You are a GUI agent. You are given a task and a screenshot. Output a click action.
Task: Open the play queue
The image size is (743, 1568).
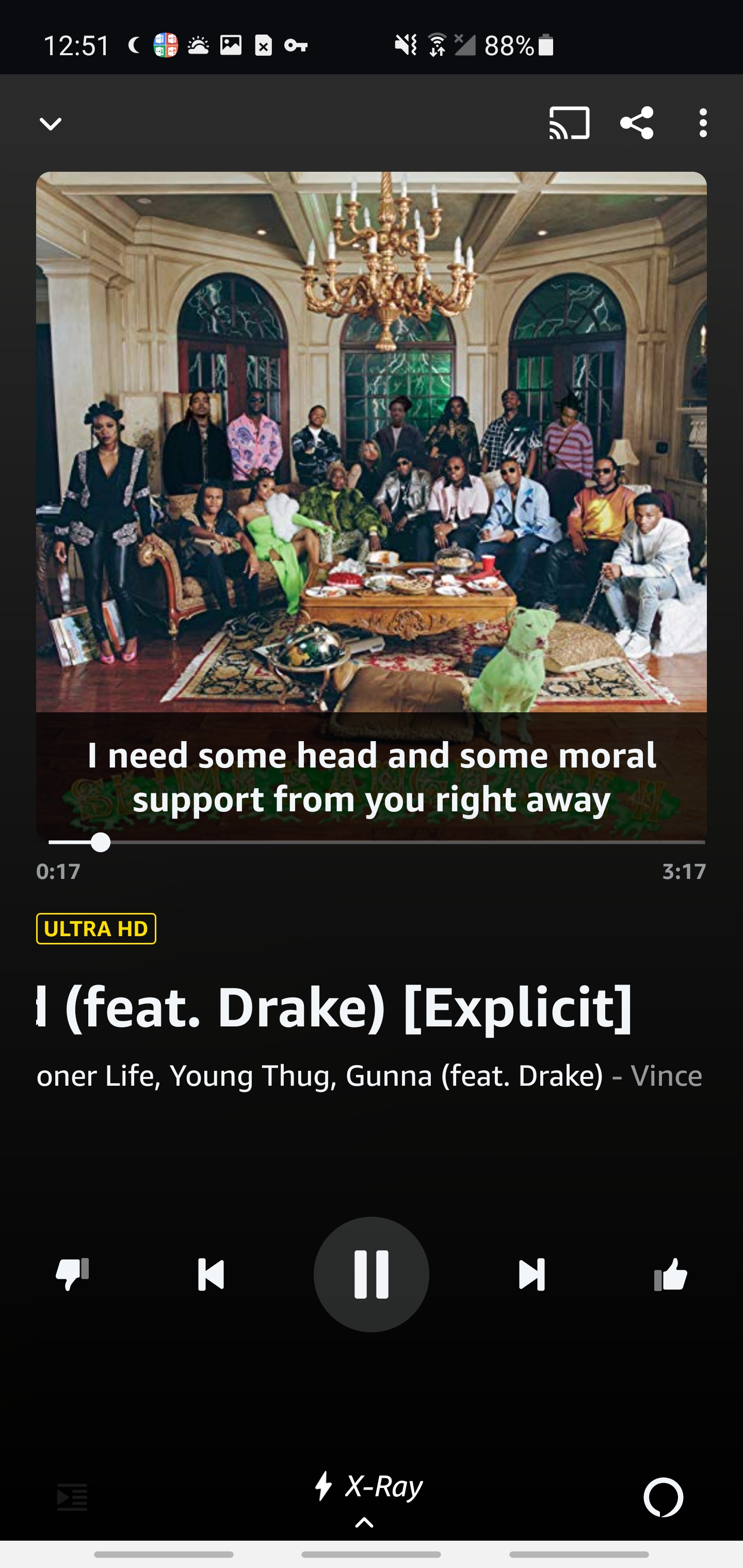click(x=72, y=1497)
